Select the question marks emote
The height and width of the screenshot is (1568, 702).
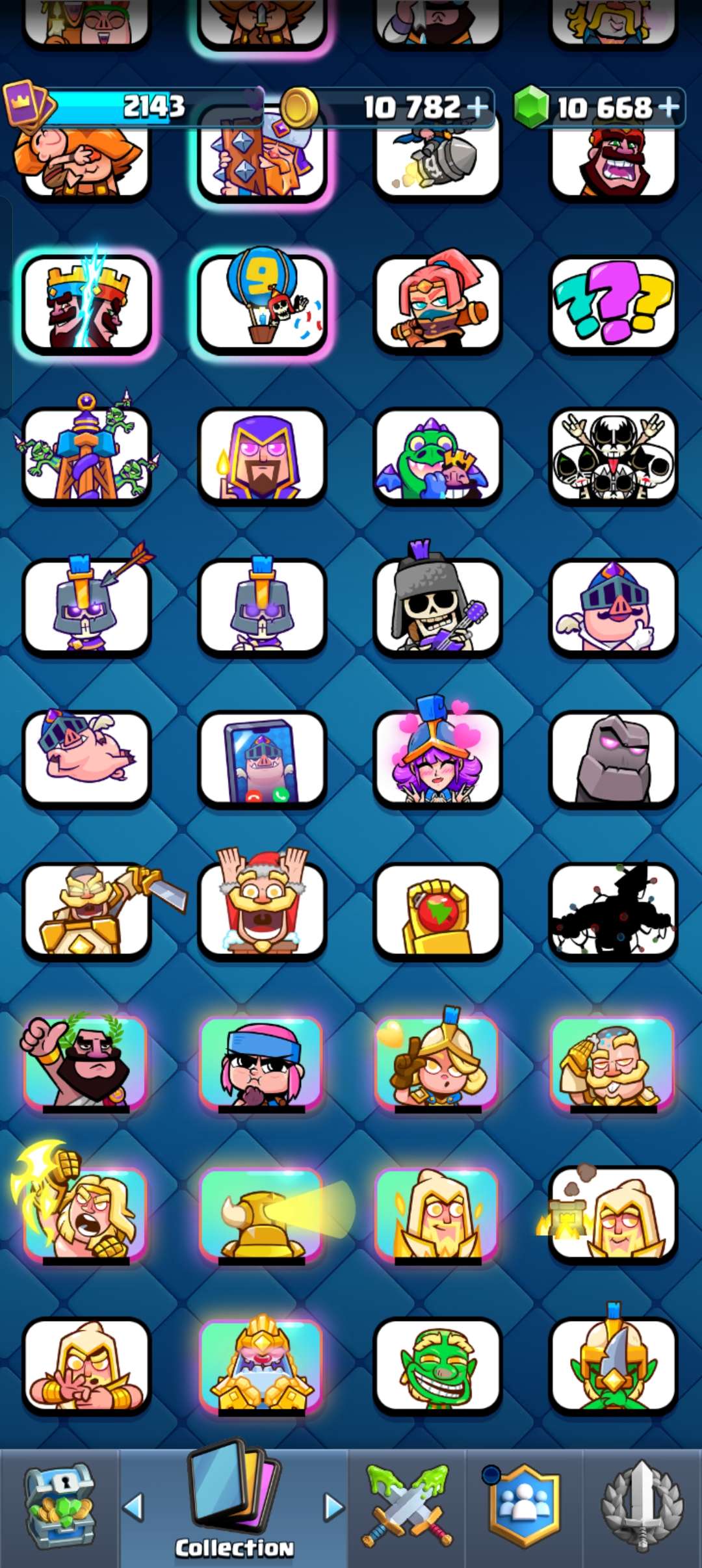(613, 304)
